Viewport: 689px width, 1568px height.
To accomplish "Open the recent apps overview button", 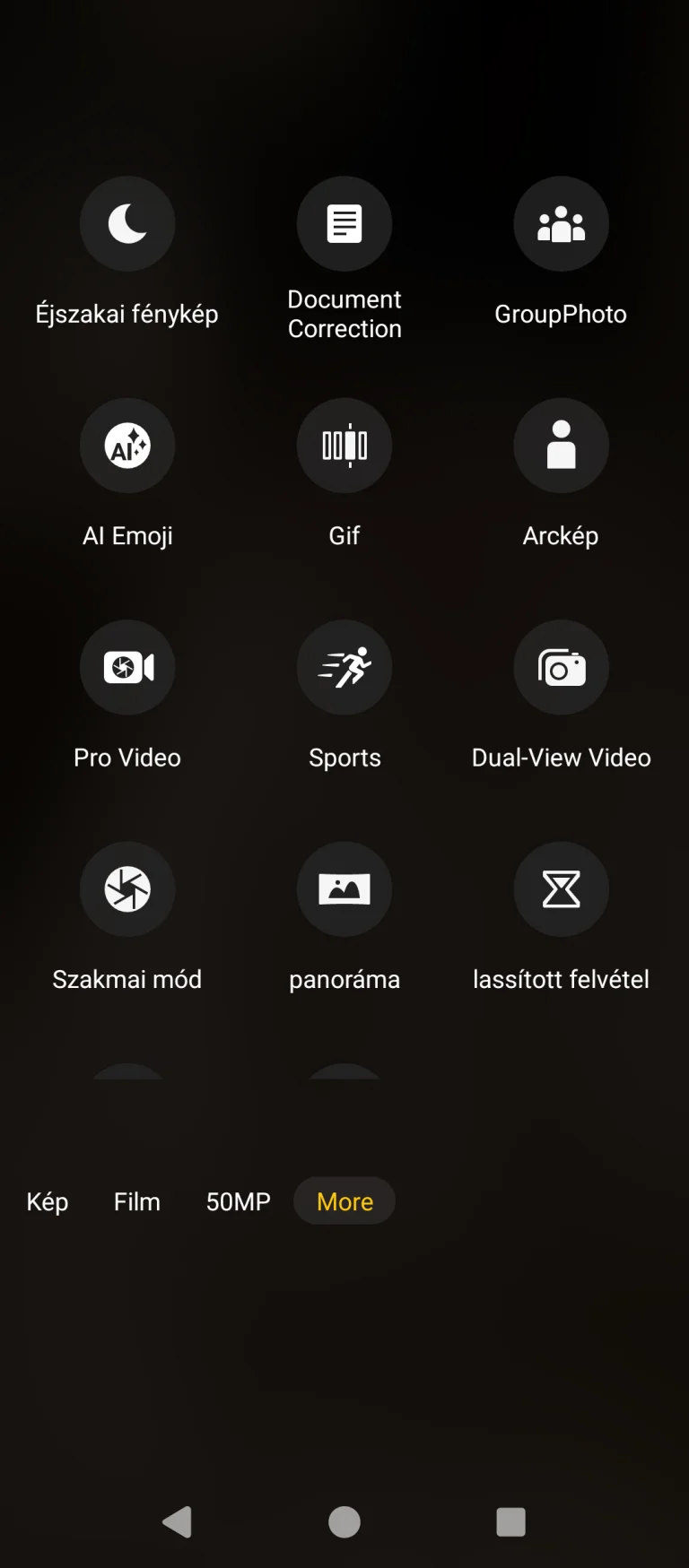I will point(510,1520).
